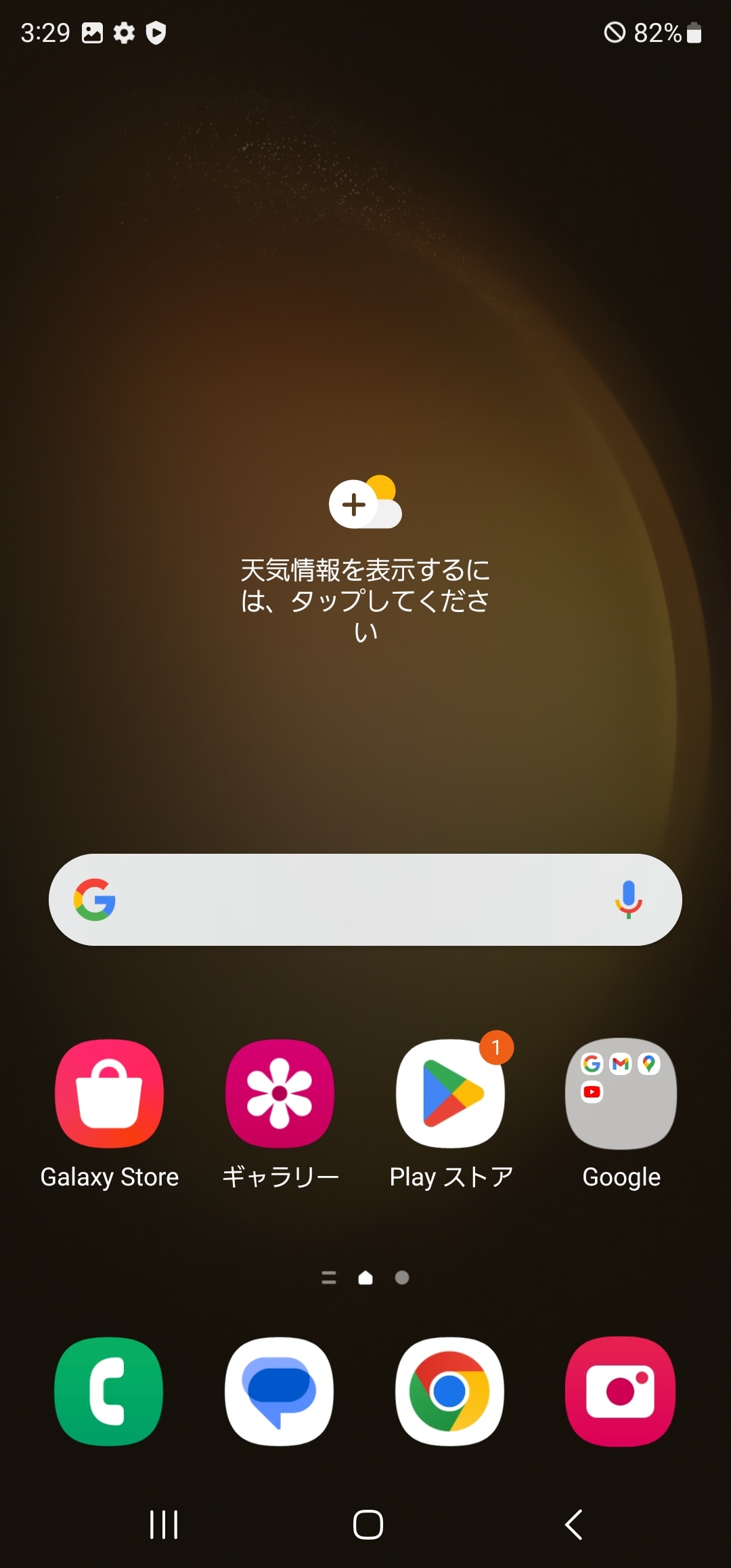Tap the system back button
The width and height of the screenshot is (731, 1568).
[x=574, y=1524]
